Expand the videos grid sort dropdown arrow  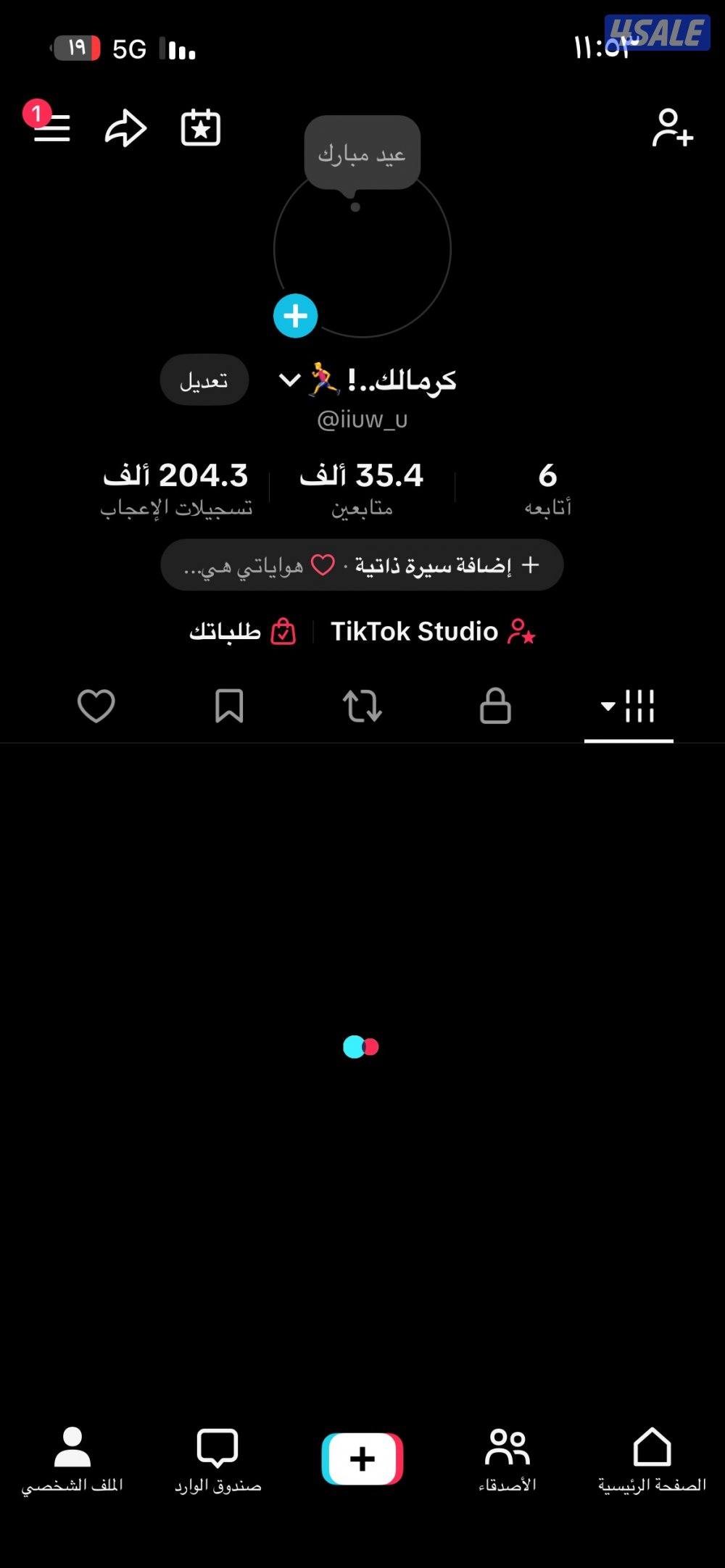click(609, 706)
